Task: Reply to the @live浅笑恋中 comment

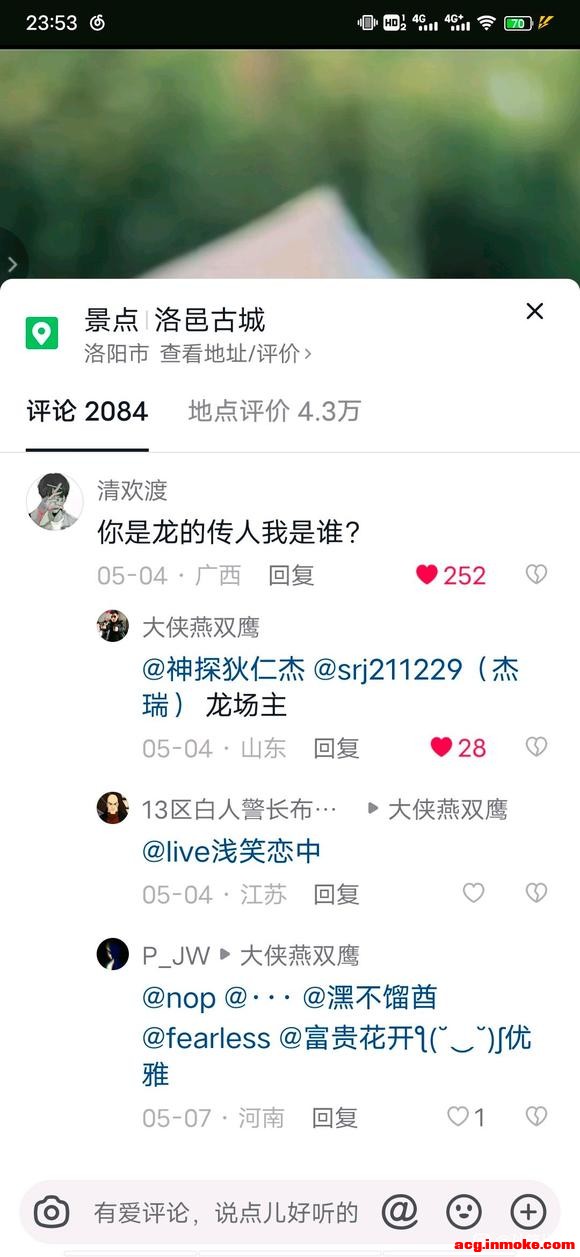Action: 336,894
